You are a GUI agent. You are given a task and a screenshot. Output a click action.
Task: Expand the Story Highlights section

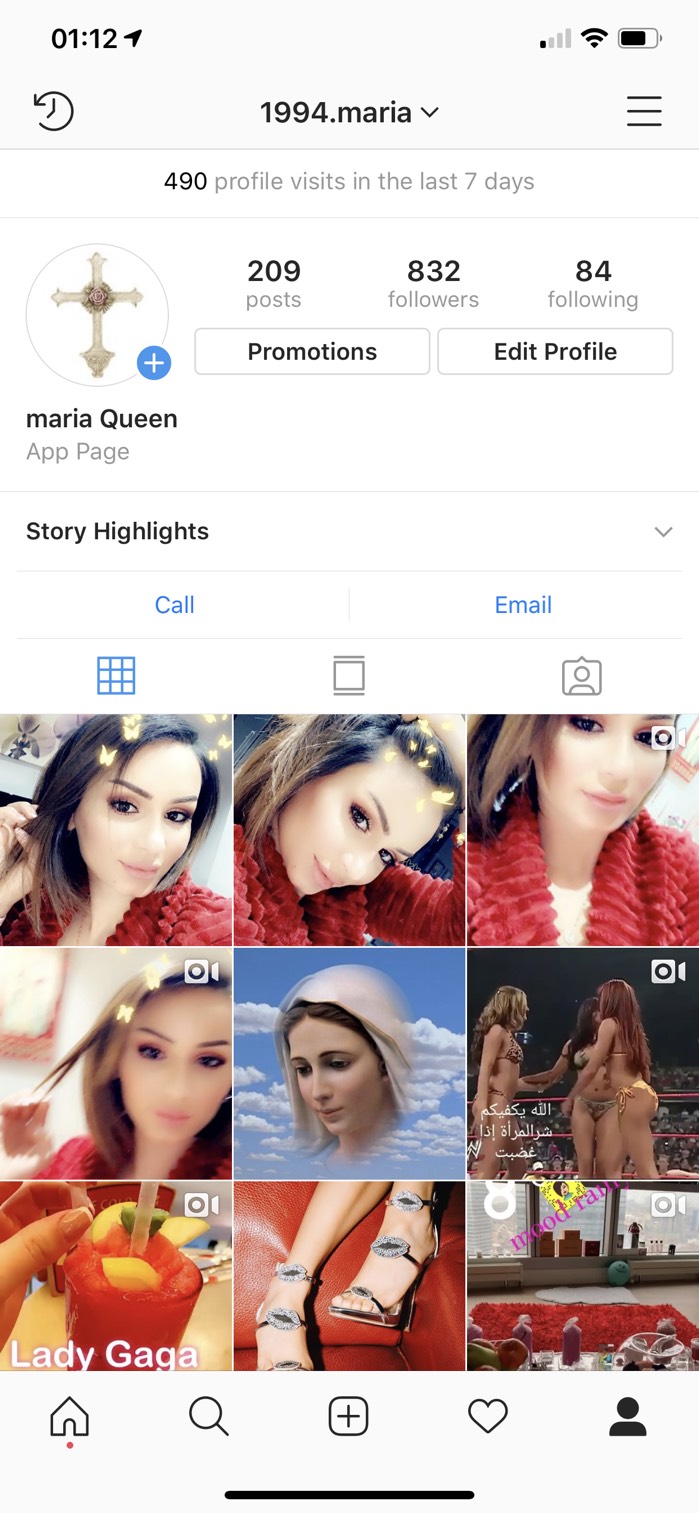[349, 531]
